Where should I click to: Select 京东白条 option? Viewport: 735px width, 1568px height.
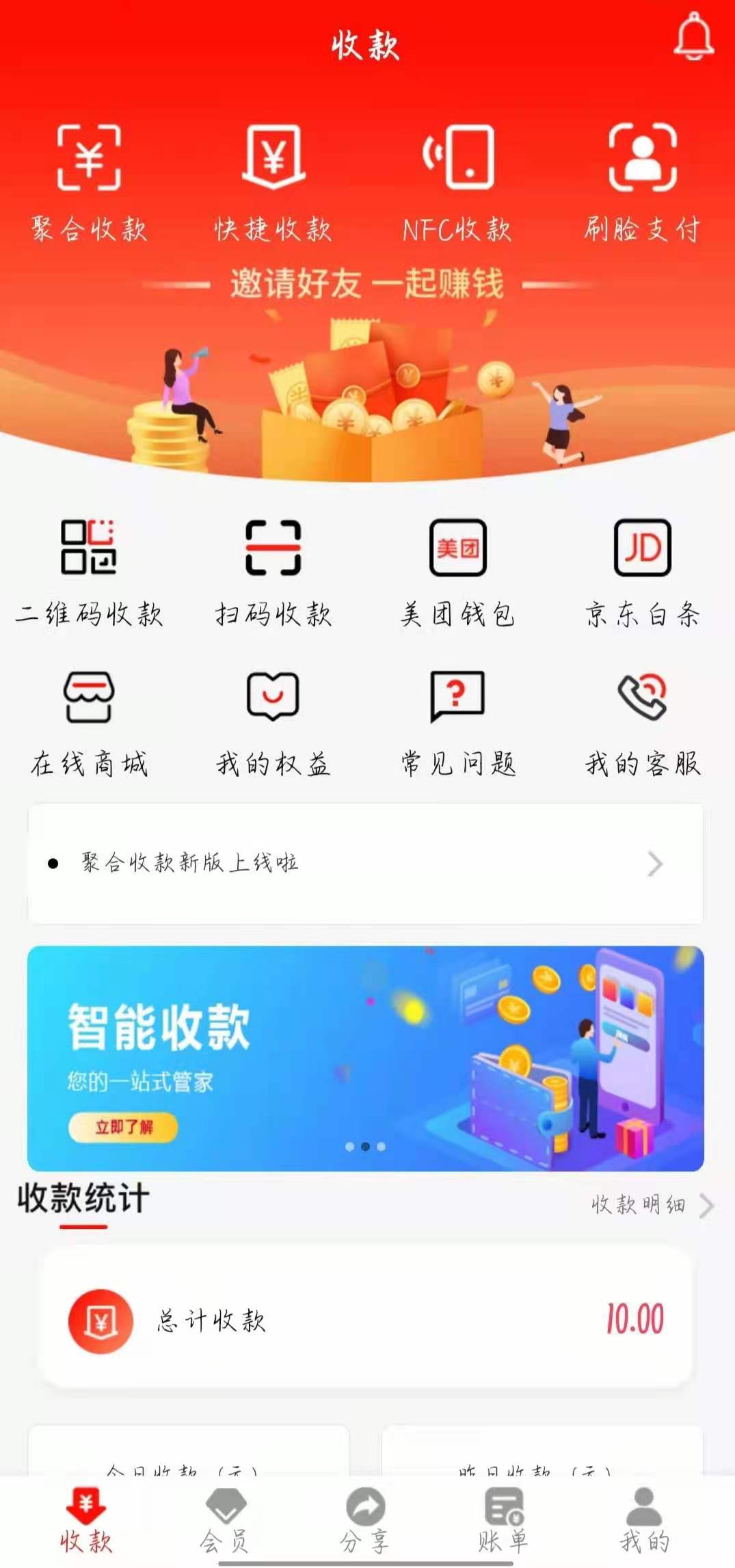click(642, 571)
